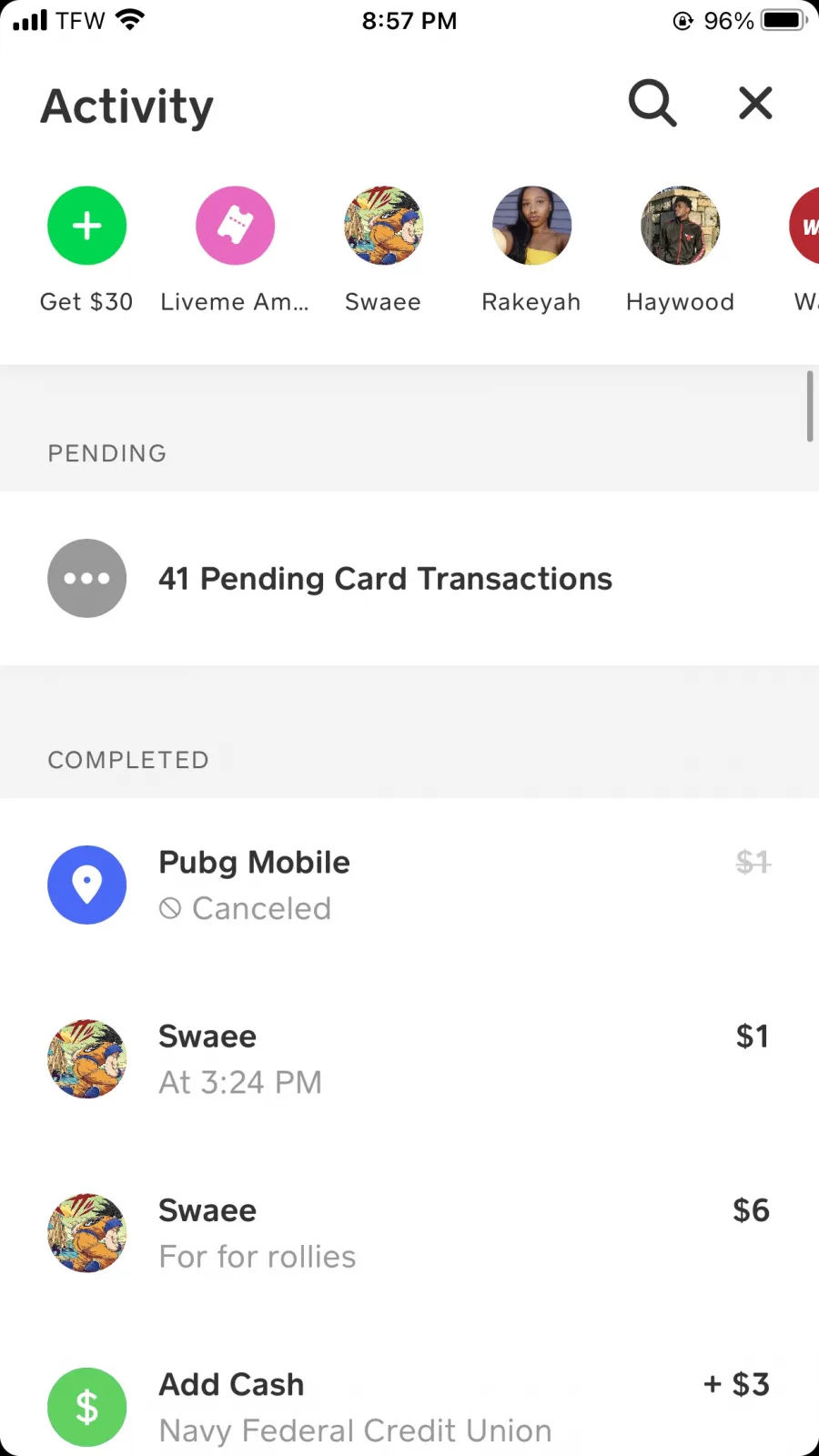Viewport: 819px width, 1456px height.
Task: Open Haywood's contact avatar
Action: pos(680,226)
